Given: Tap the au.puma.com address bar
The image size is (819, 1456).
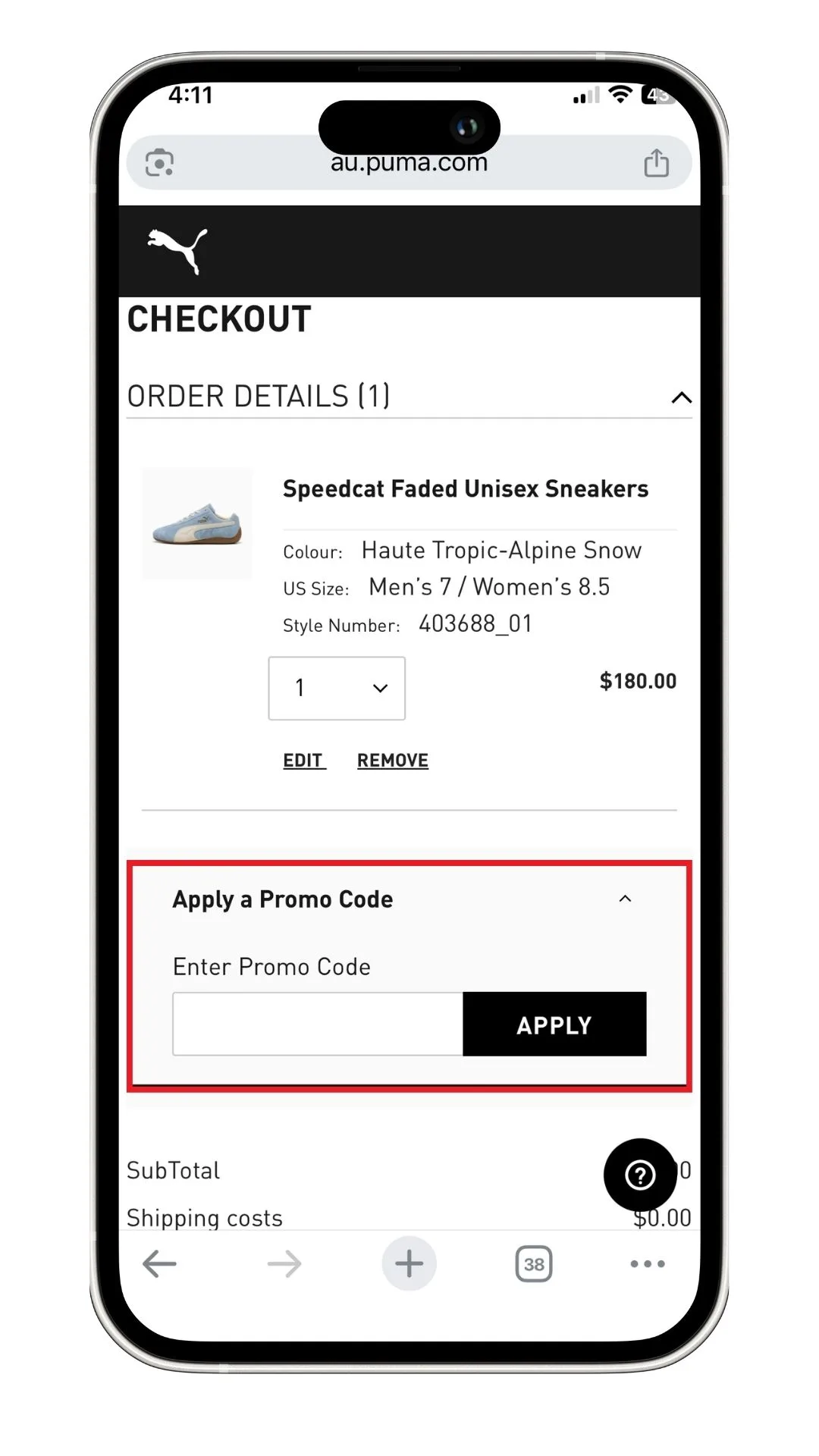Looking at the screenshot, I should (409, 164).
